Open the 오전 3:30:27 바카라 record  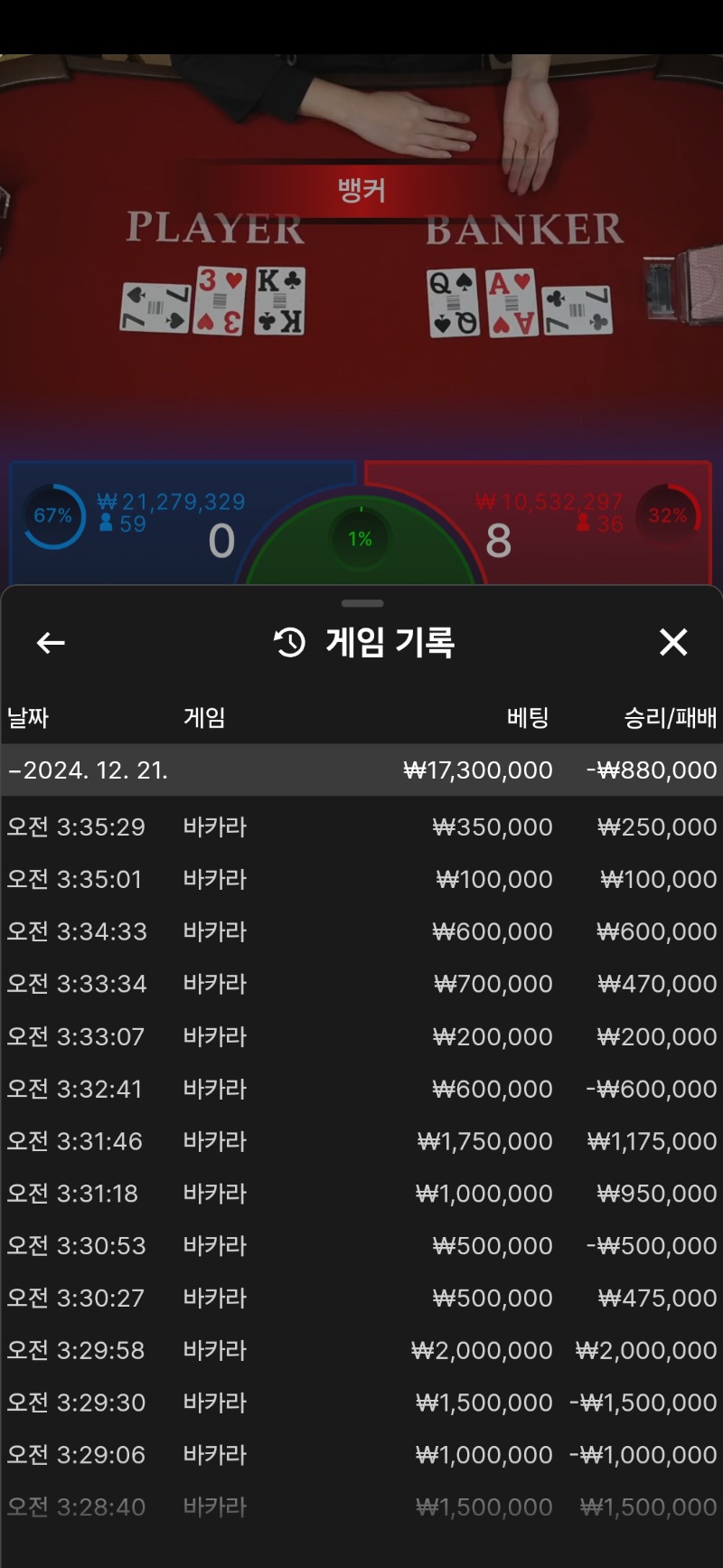pyautogui.click(x=361, y=1299)
